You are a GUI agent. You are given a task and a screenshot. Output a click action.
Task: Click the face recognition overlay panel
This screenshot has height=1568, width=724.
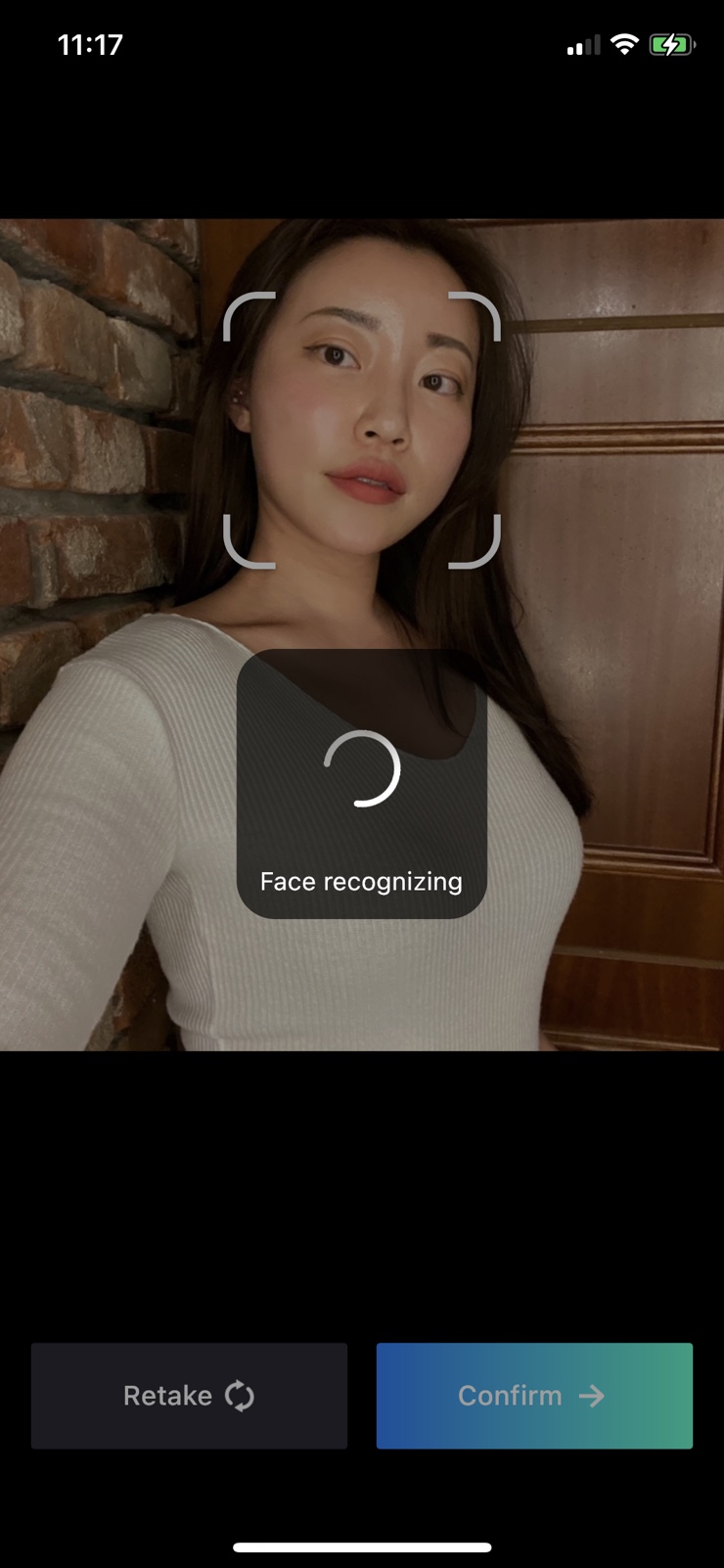click(x=362, y=783)
